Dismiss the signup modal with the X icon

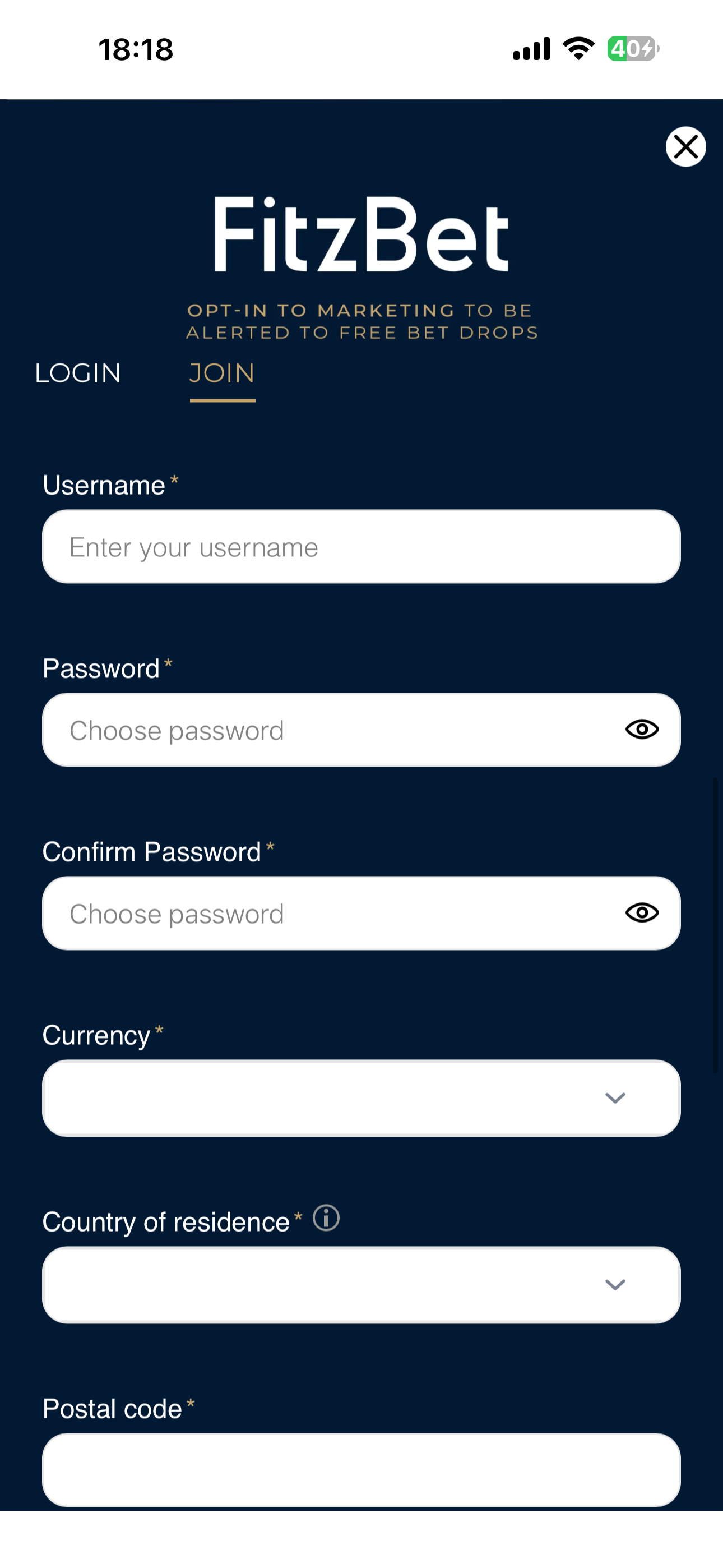685,147
